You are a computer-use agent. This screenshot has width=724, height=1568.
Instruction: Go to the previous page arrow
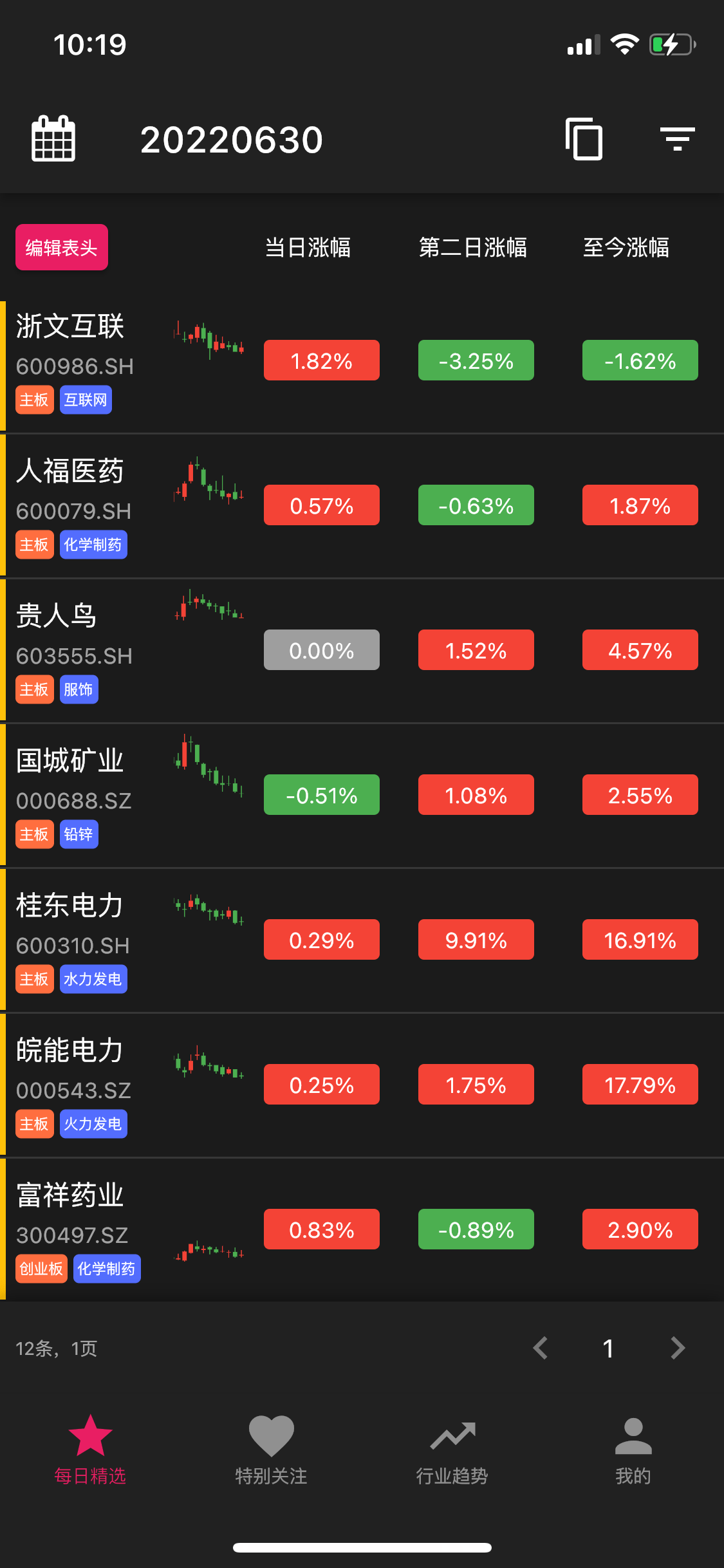[x=541, y=1348]
